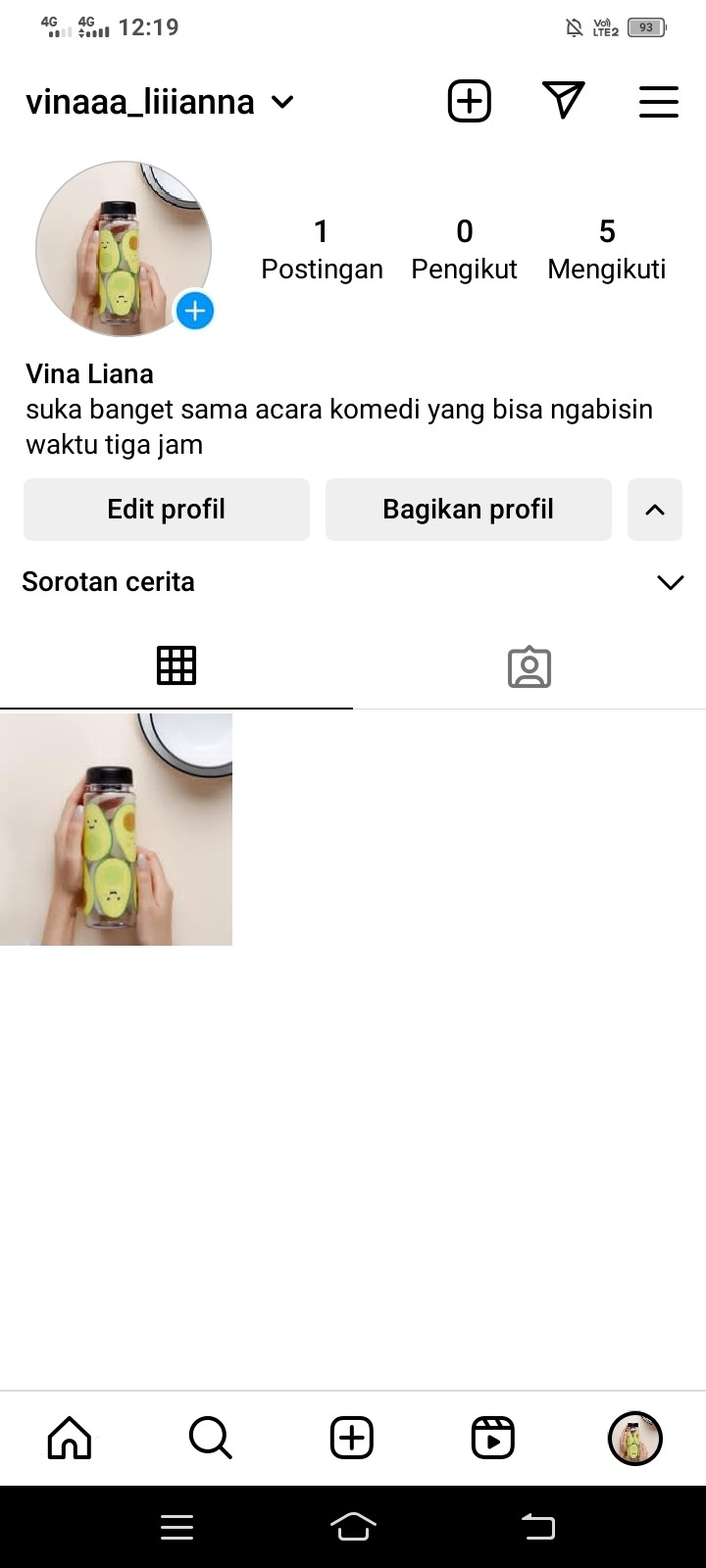Image resolution: width=706 pixels, height=1568 pixels.
Task: Open direct messages paper plane
Action: (563, 100)
